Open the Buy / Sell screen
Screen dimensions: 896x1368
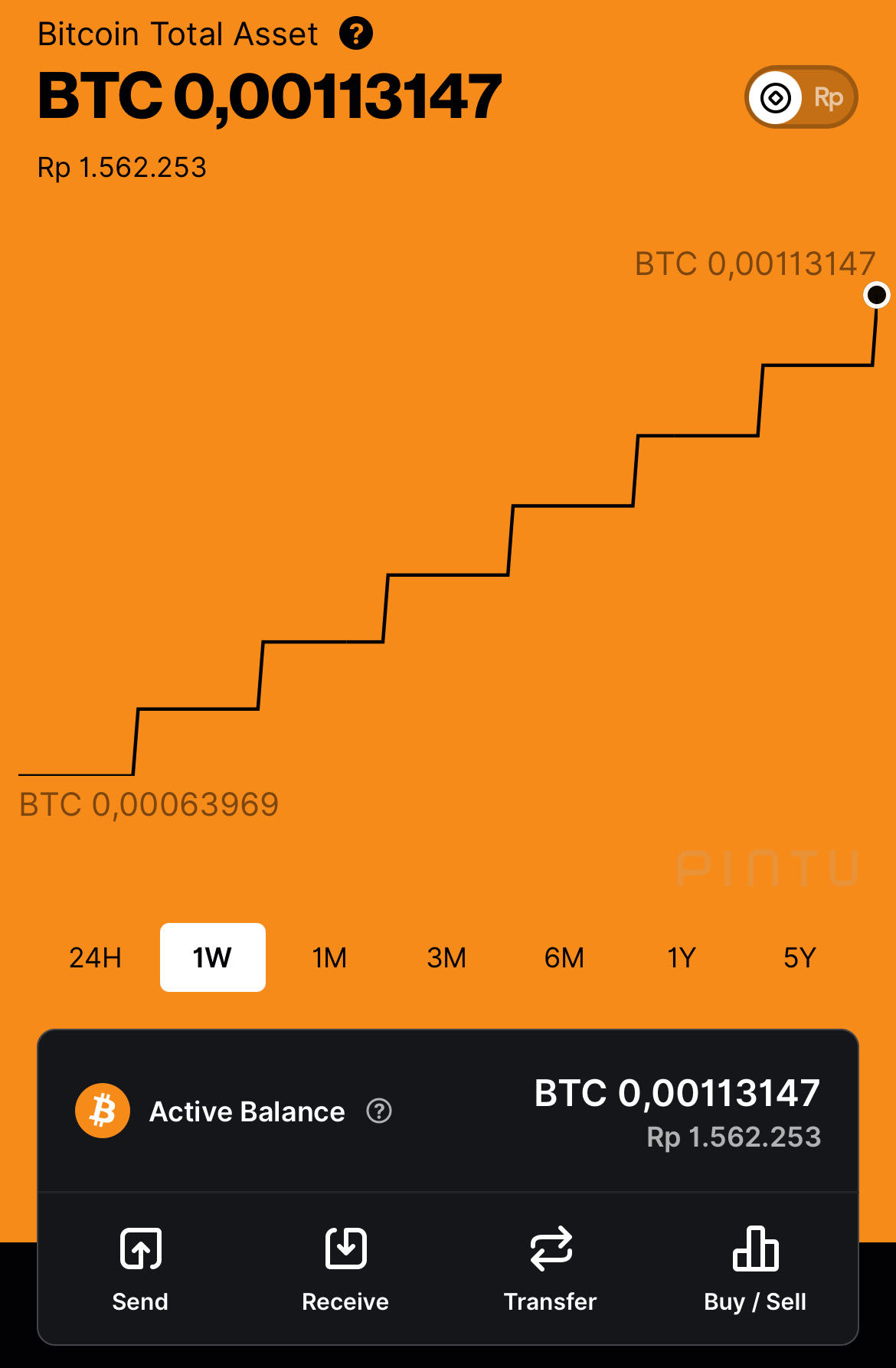click(755, 1249)
